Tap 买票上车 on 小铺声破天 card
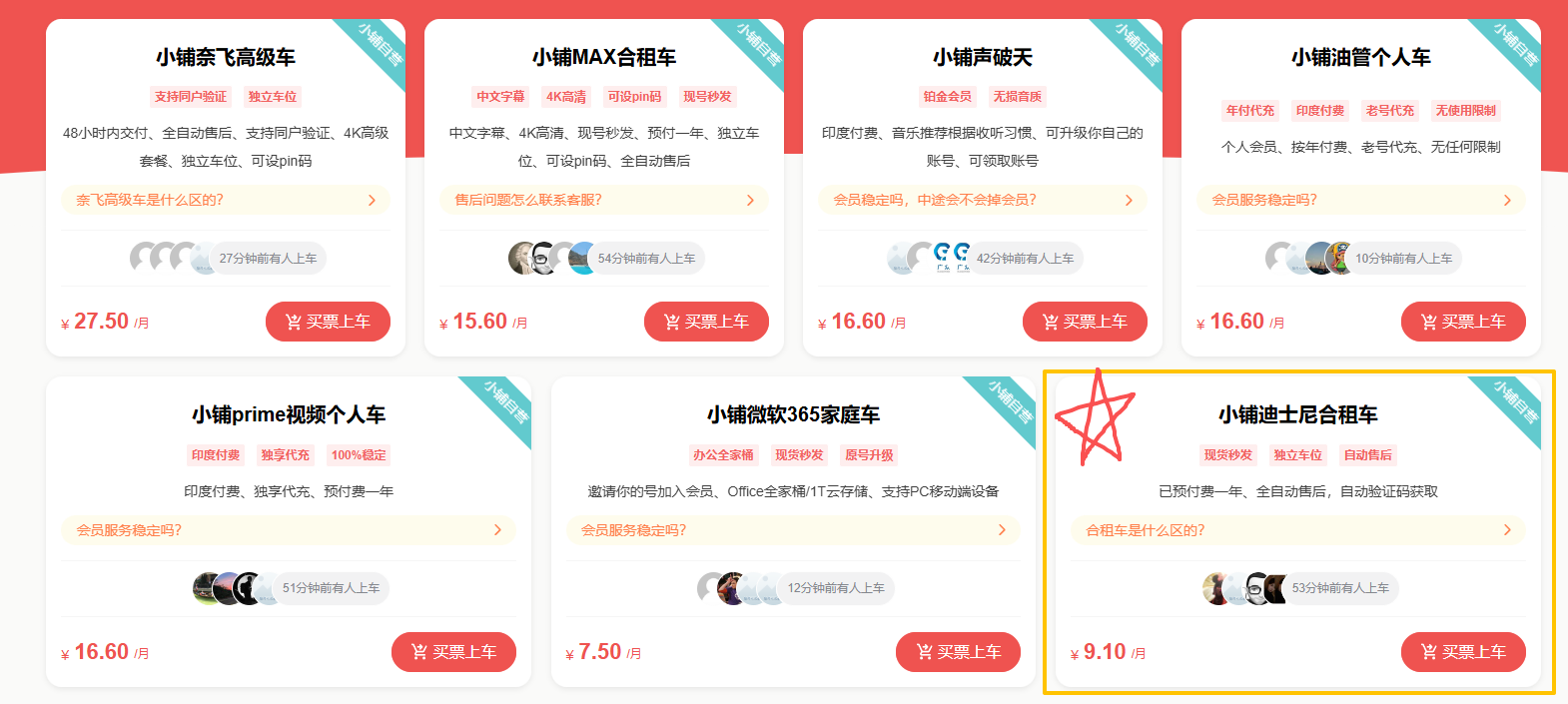 1085,322
